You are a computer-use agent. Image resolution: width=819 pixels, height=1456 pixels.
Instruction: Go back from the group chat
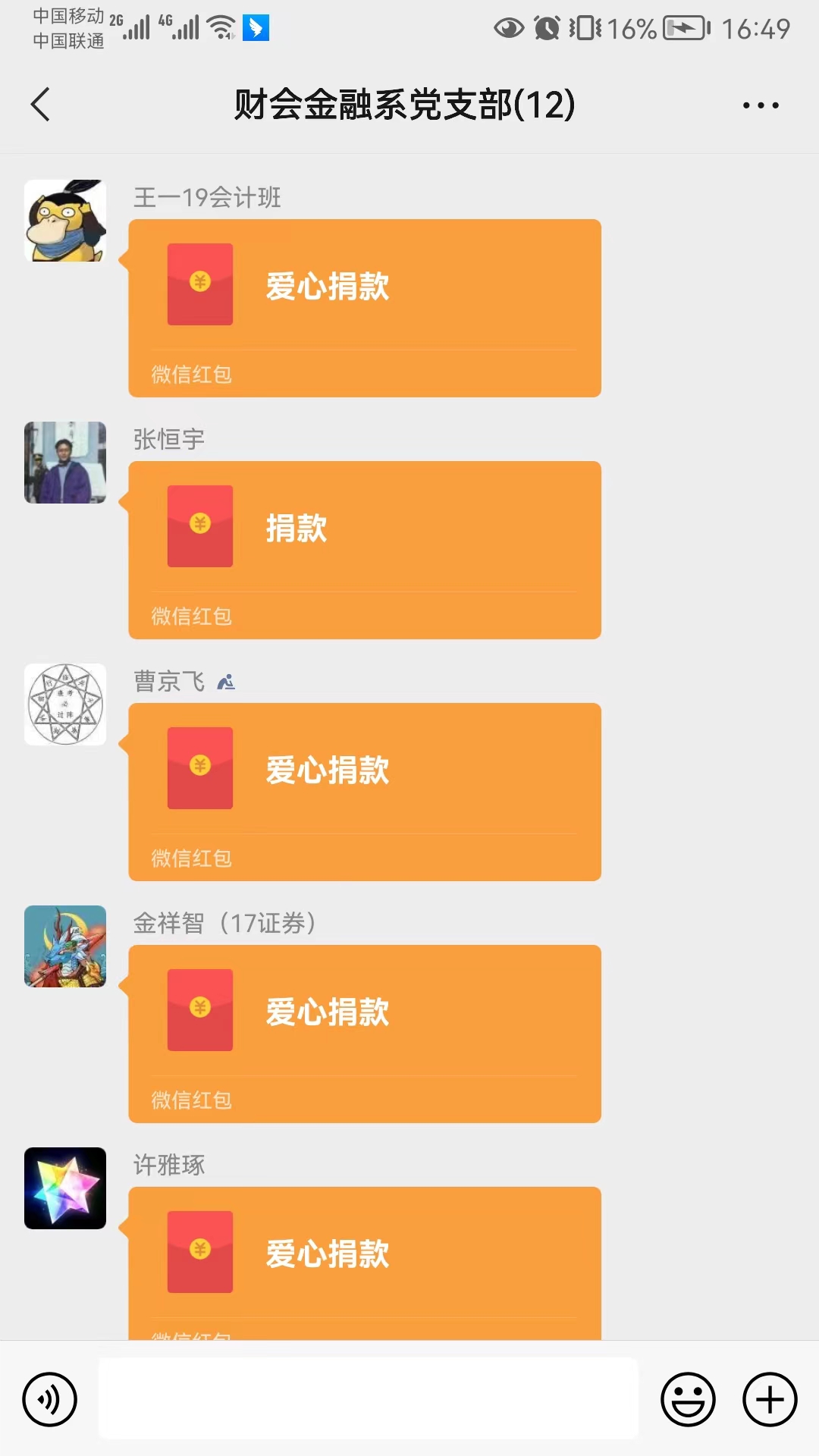pyautogui.click(x=41, y=105)
